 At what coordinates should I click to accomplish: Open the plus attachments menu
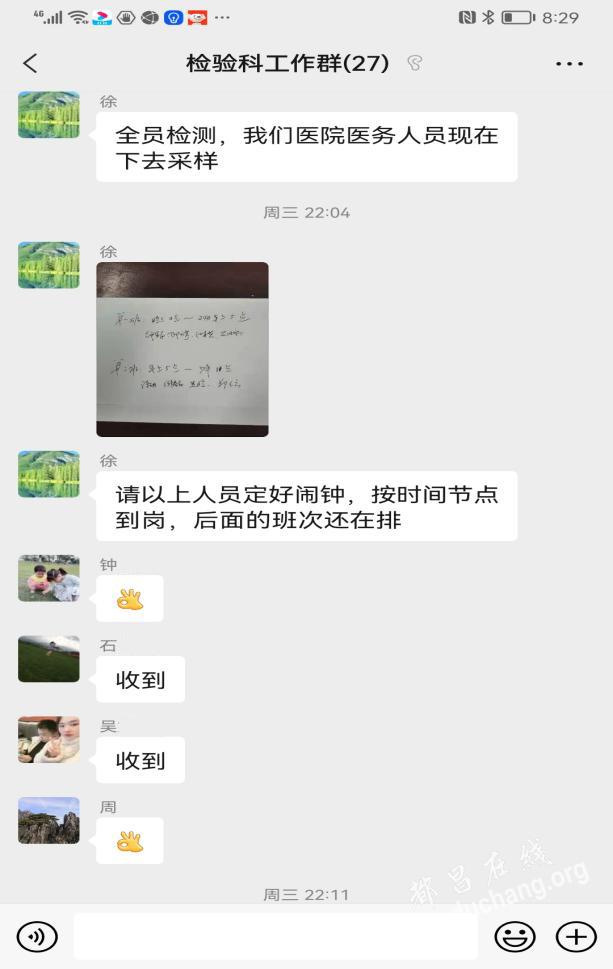click(x=576, y=937)
